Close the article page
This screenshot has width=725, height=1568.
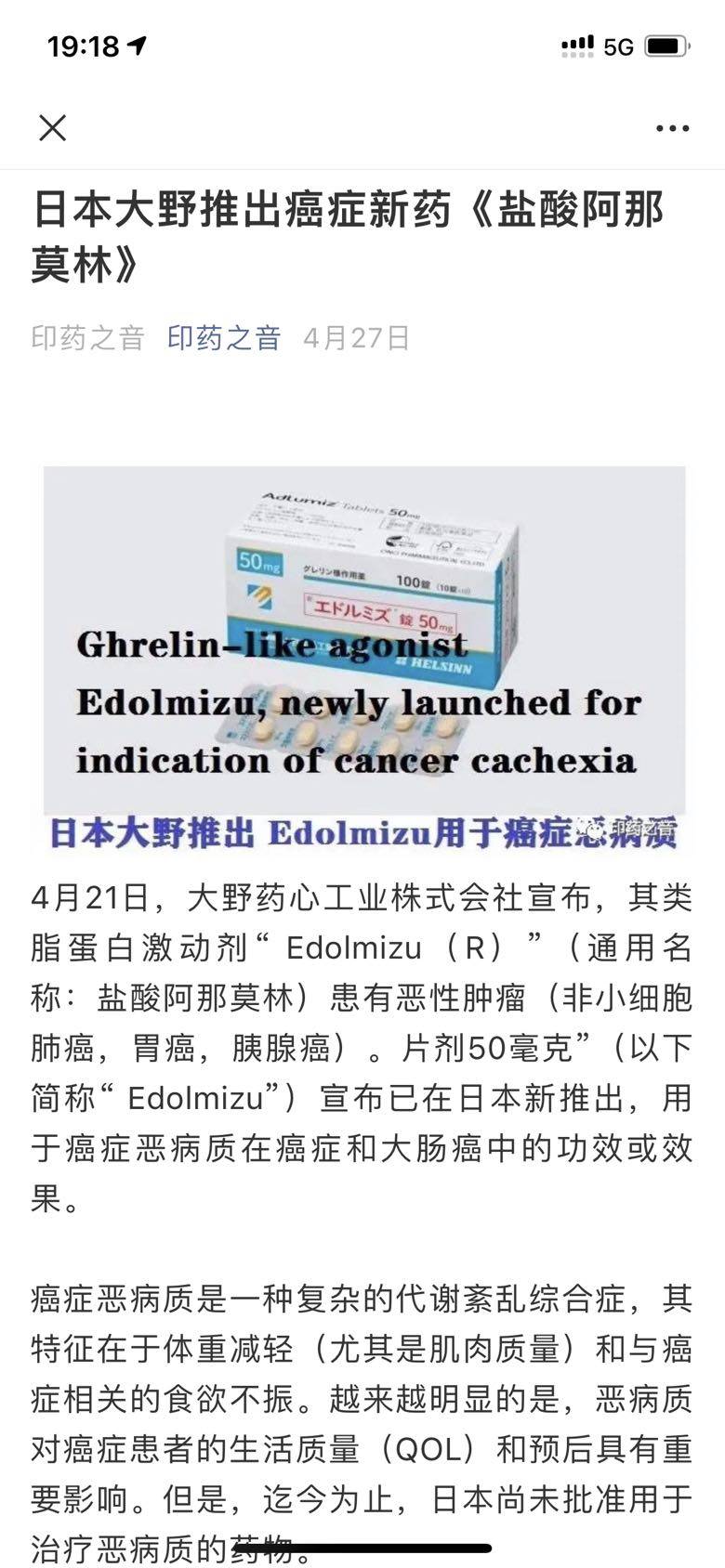tap(53, 127)
